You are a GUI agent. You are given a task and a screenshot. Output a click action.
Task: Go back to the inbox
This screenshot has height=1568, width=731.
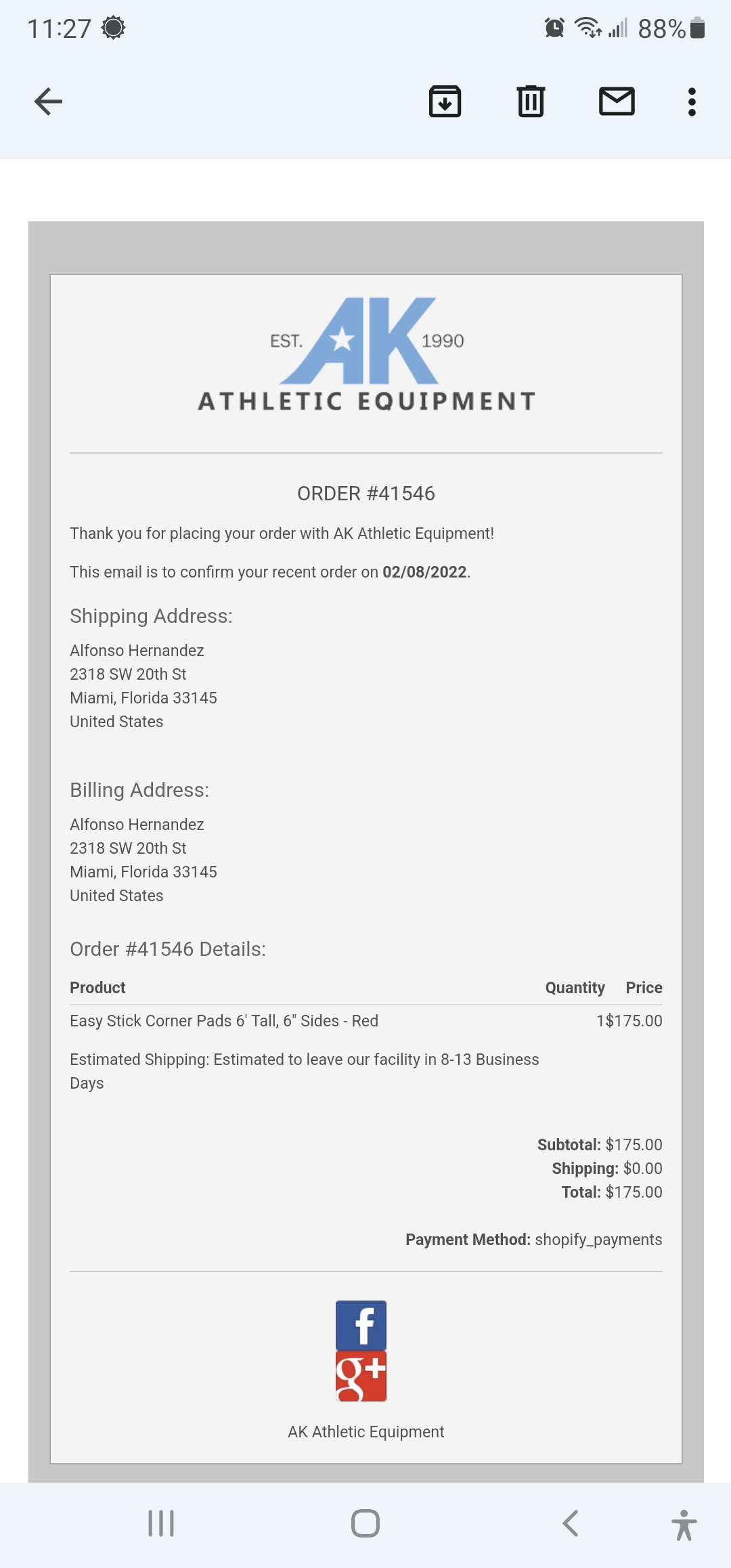(48, 102)
